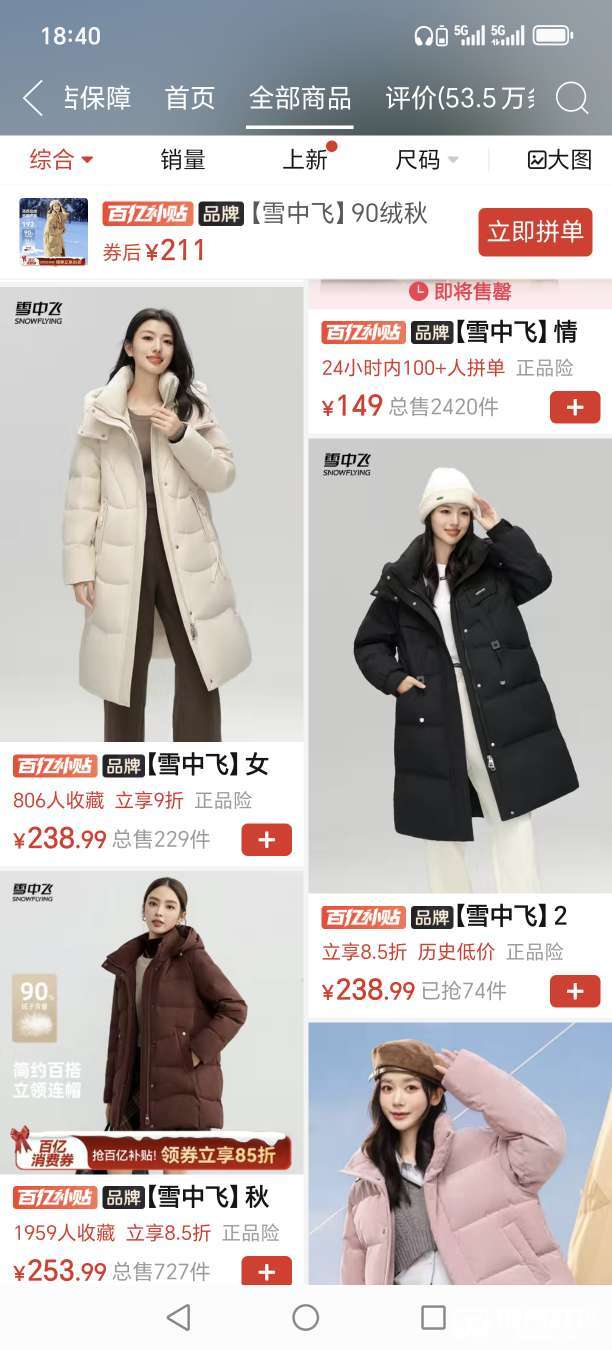Tap 立即拼单 to join group buy
The width and height of the screenshot is (612, 1350).
pos(535,232)
